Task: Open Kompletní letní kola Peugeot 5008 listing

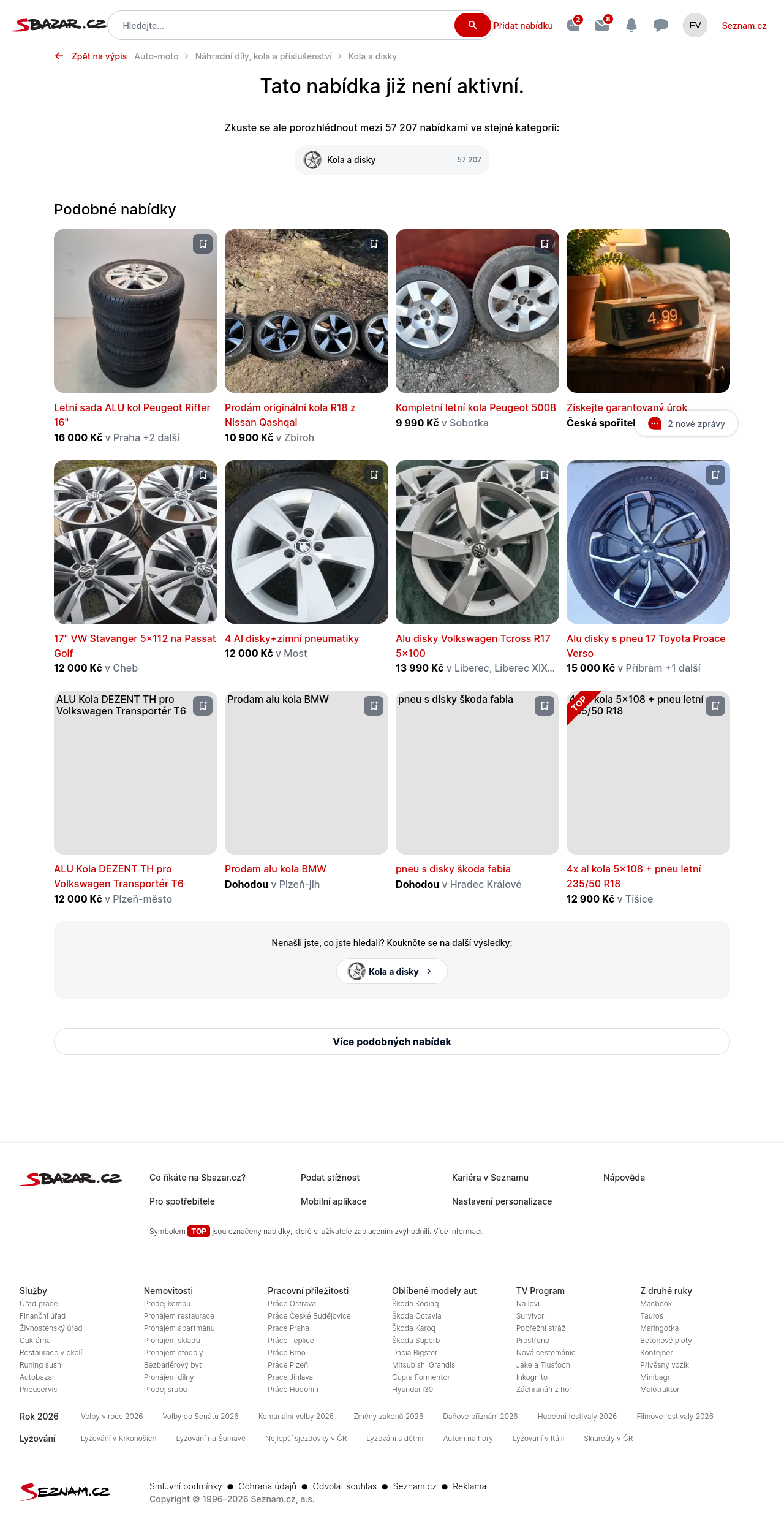Action: [475, 408]
